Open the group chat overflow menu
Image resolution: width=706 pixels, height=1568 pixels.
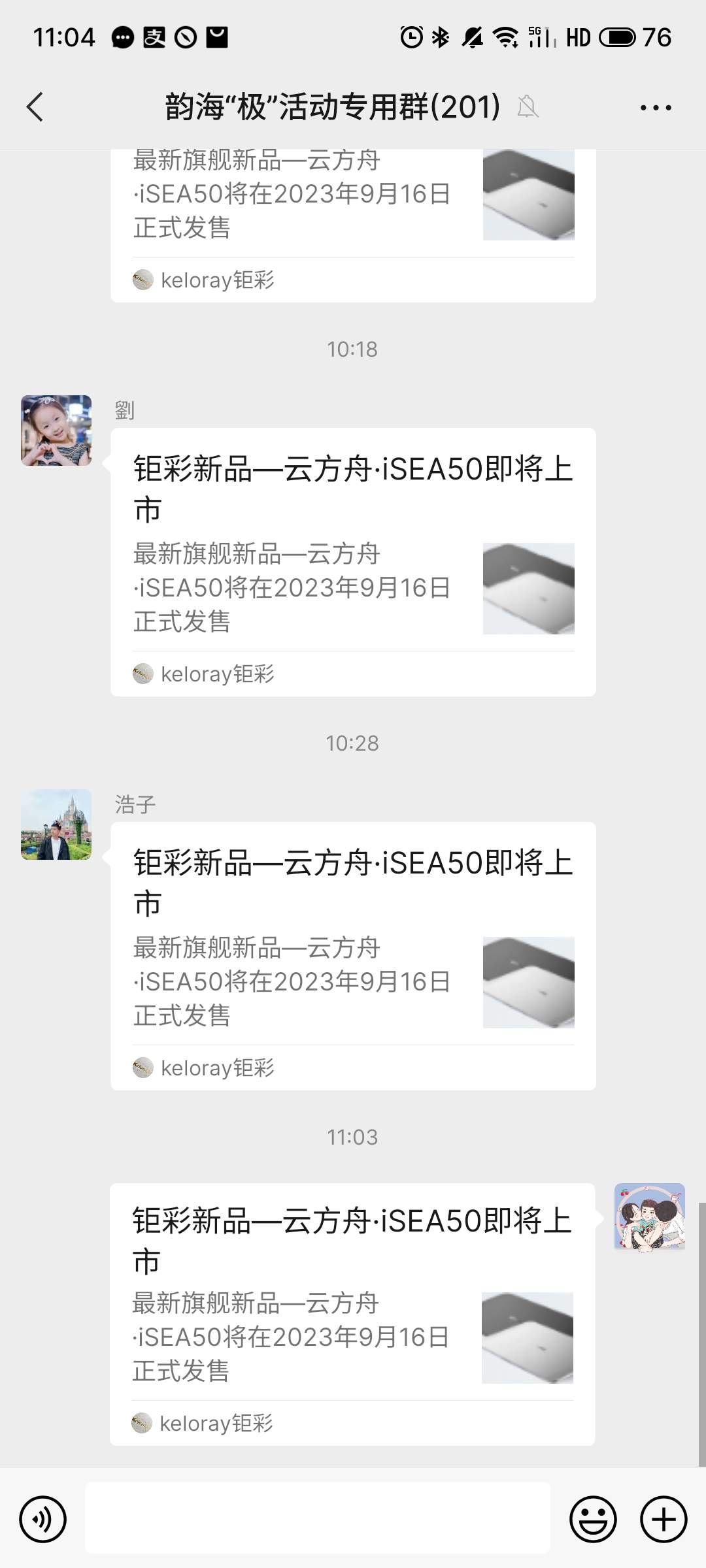tap(656, 108)
